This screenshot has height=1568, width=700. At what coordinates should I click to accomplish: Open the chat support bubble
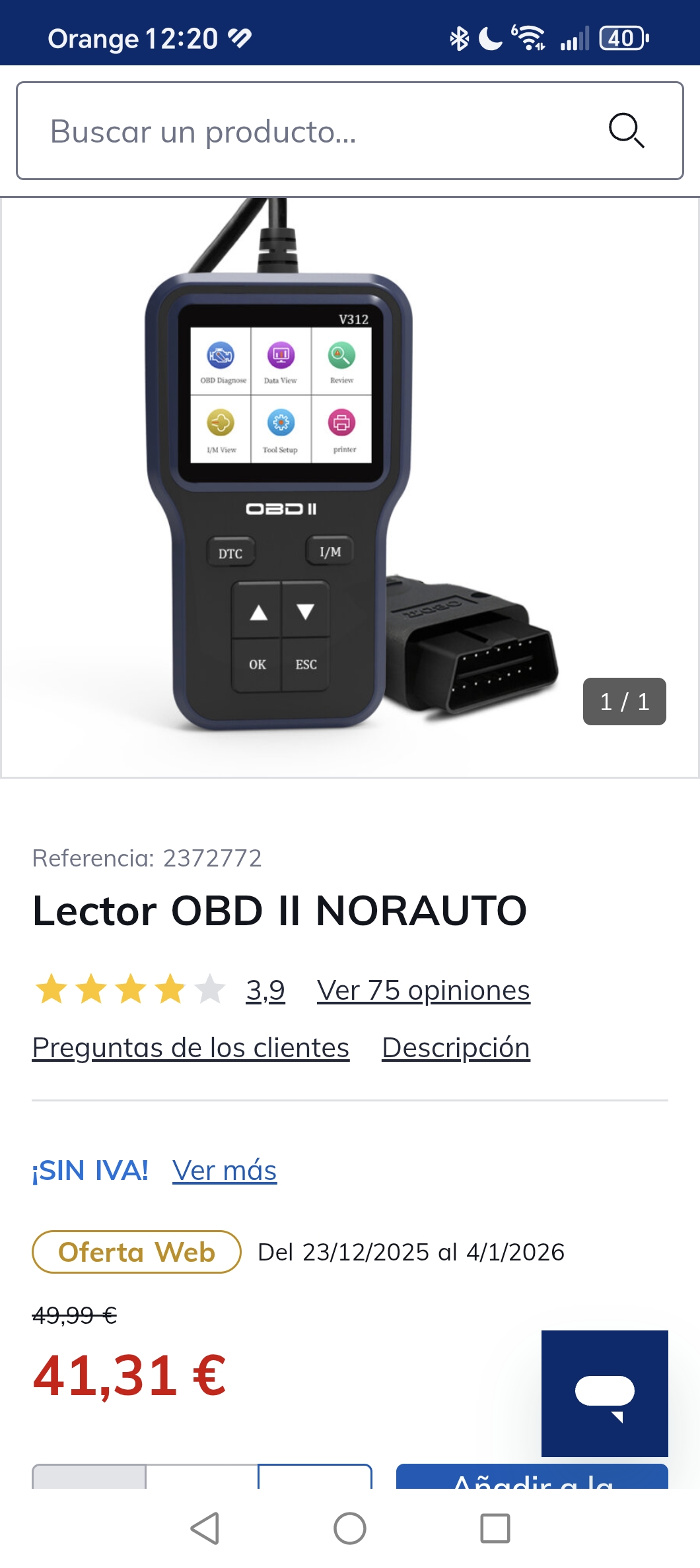click(604, 1394)
